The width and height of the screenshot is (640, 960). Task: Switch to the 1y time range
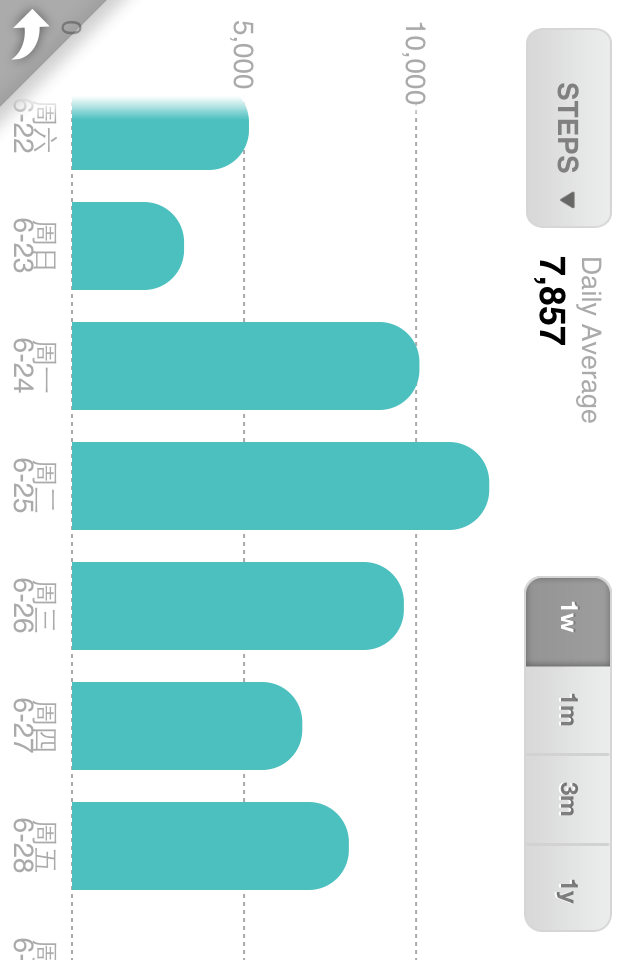pos(567,888)
